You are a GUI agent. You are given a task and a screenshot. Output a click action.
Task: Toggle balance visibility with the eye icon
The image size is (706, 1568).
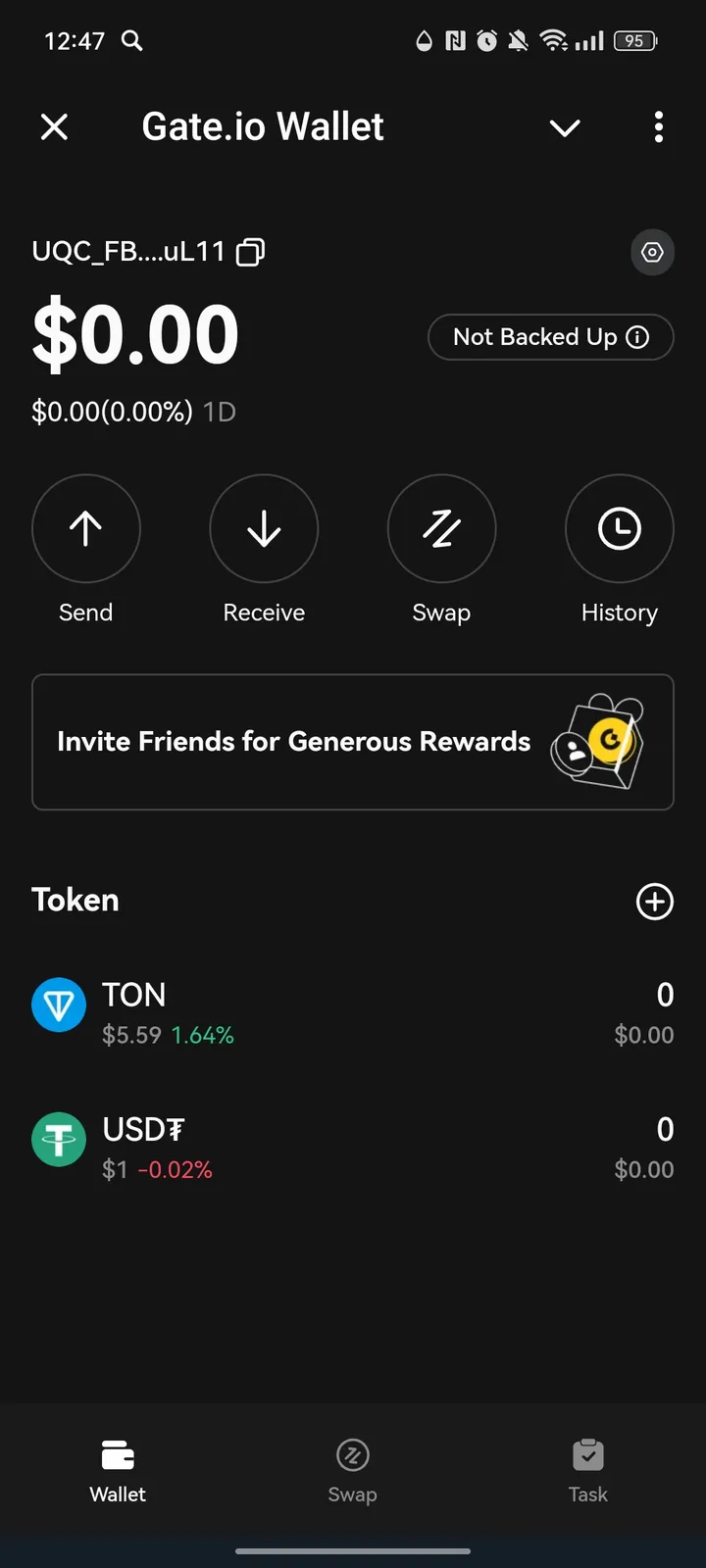[652, 252]
